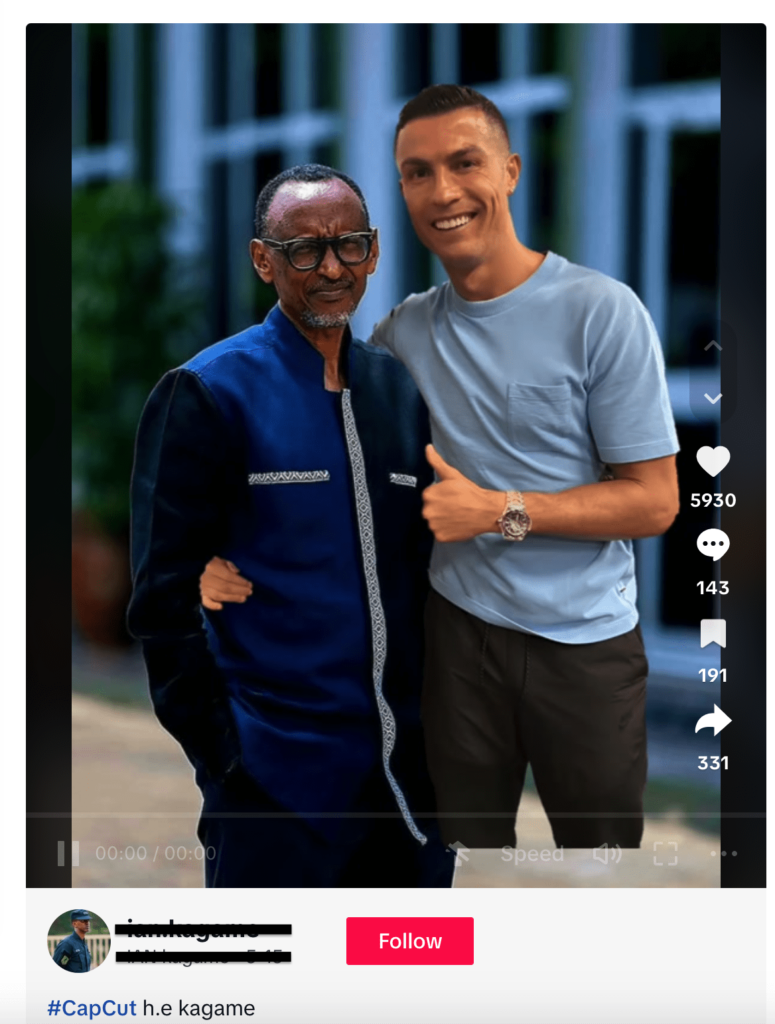Viewport: 775px width, 1024px height.
Task: Go to the next video with down chevron
Action: (x=712, y=399)
